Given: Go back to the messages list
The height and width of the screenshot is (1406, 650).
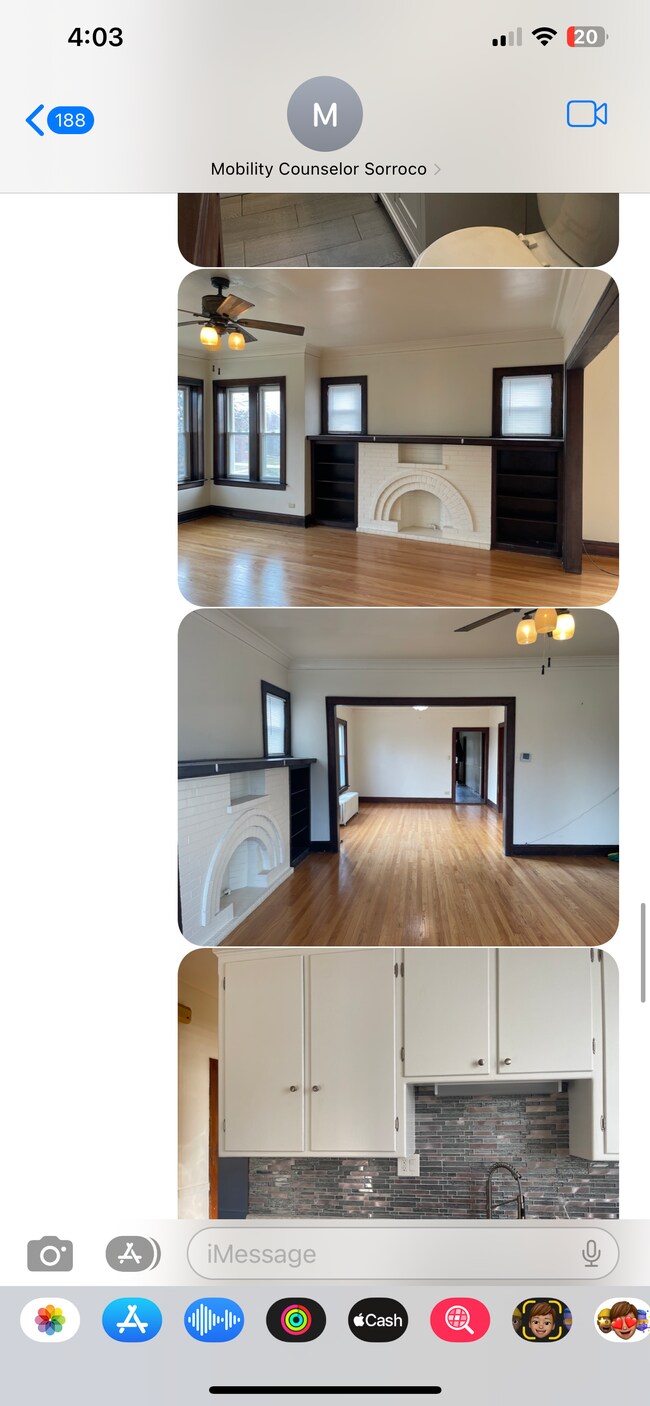Looking at the screenshot, I should (x=58, y=121).
